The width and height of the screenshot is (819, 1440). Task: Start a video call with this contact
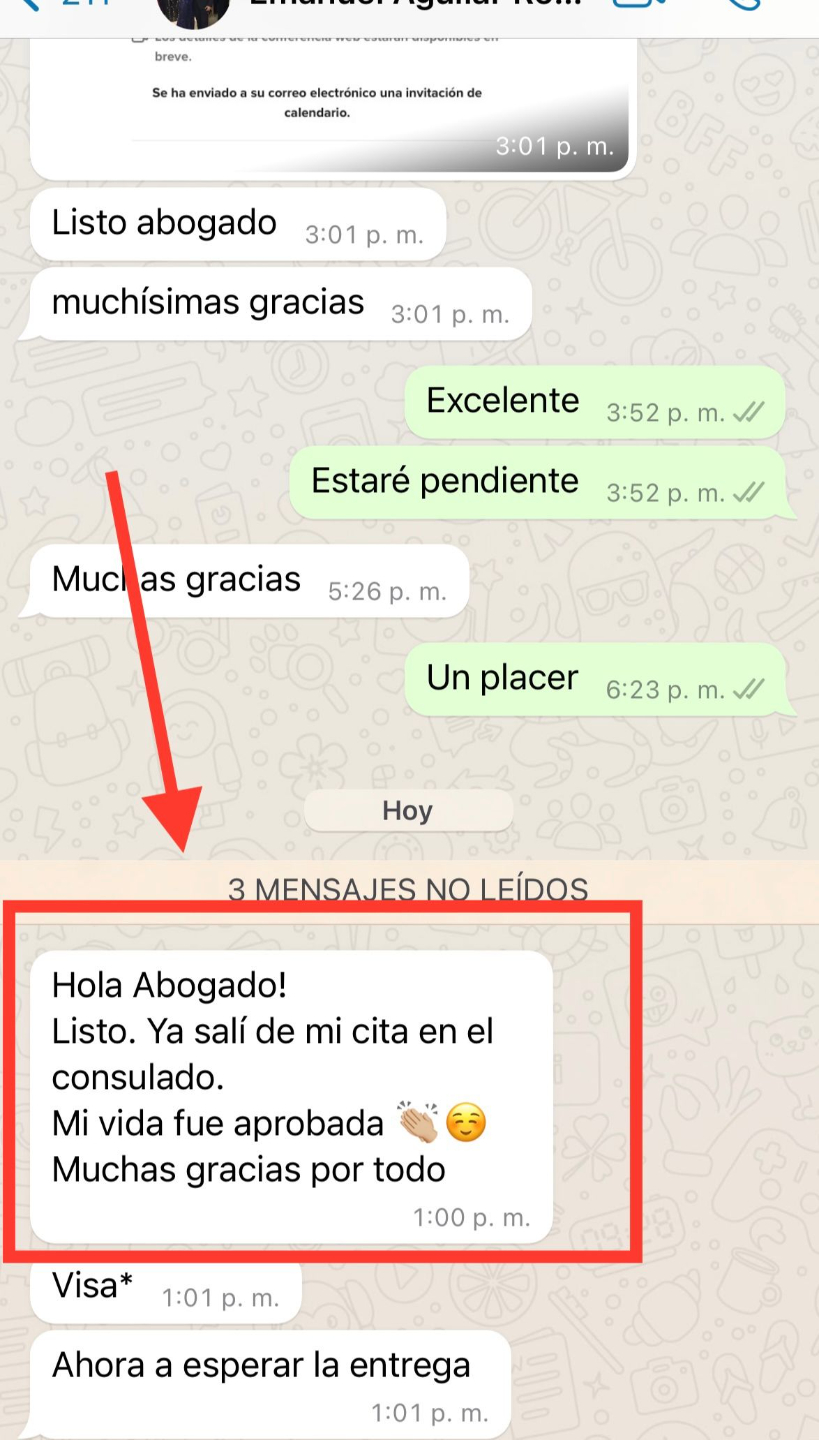coord(634,5)
